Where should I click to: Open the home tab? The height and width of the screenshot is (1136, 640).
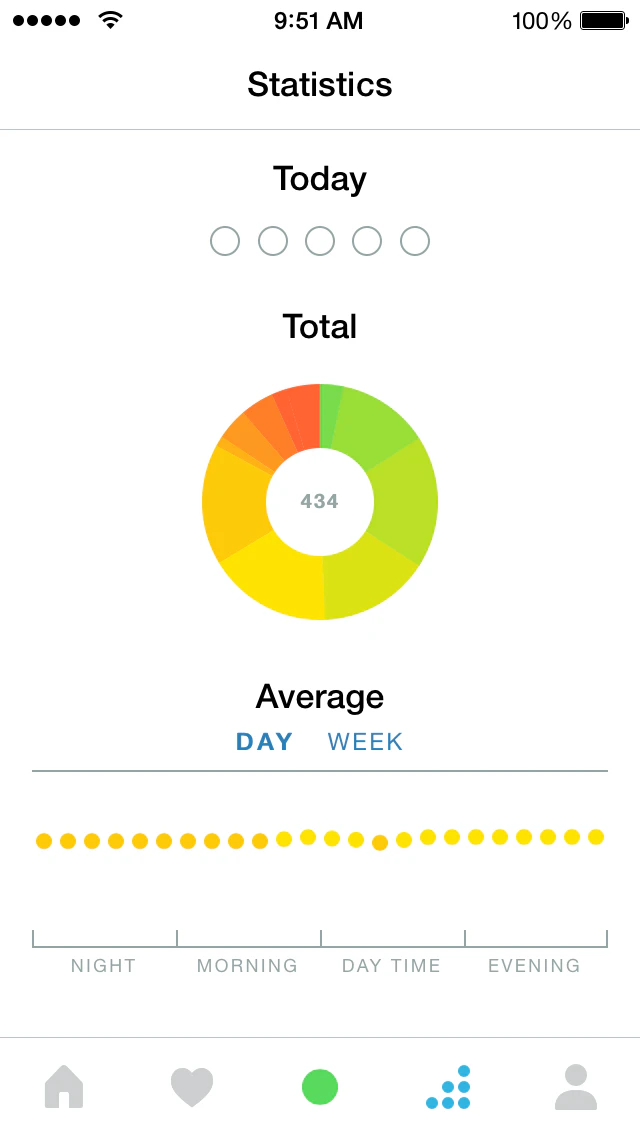pyautogui.click(x=64, y=1087)
